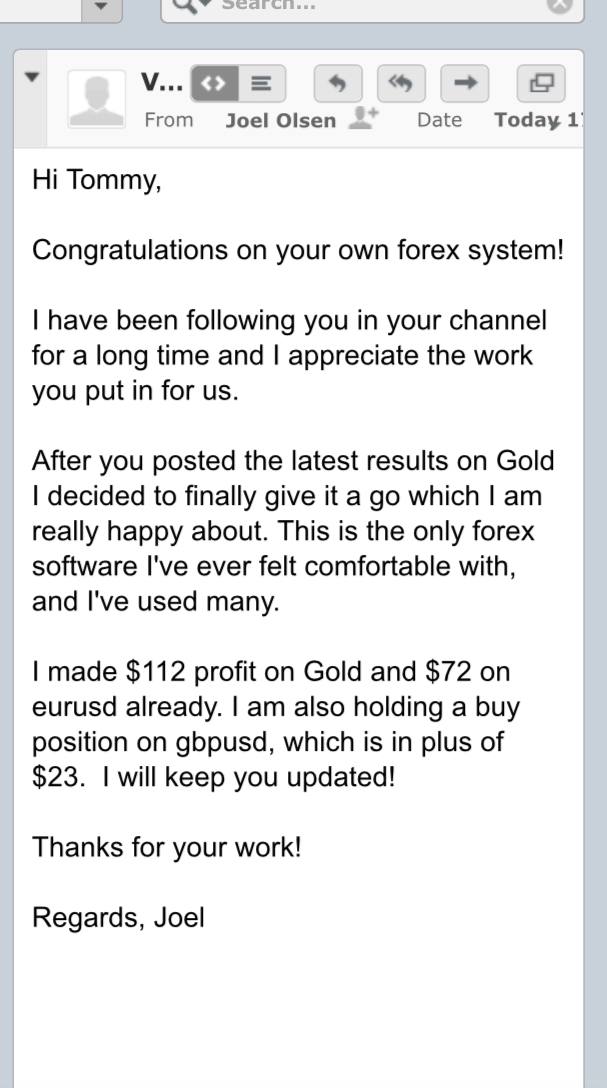The image size is (607, 1088).
Task: Forward this email
Action: coord(463,84)
